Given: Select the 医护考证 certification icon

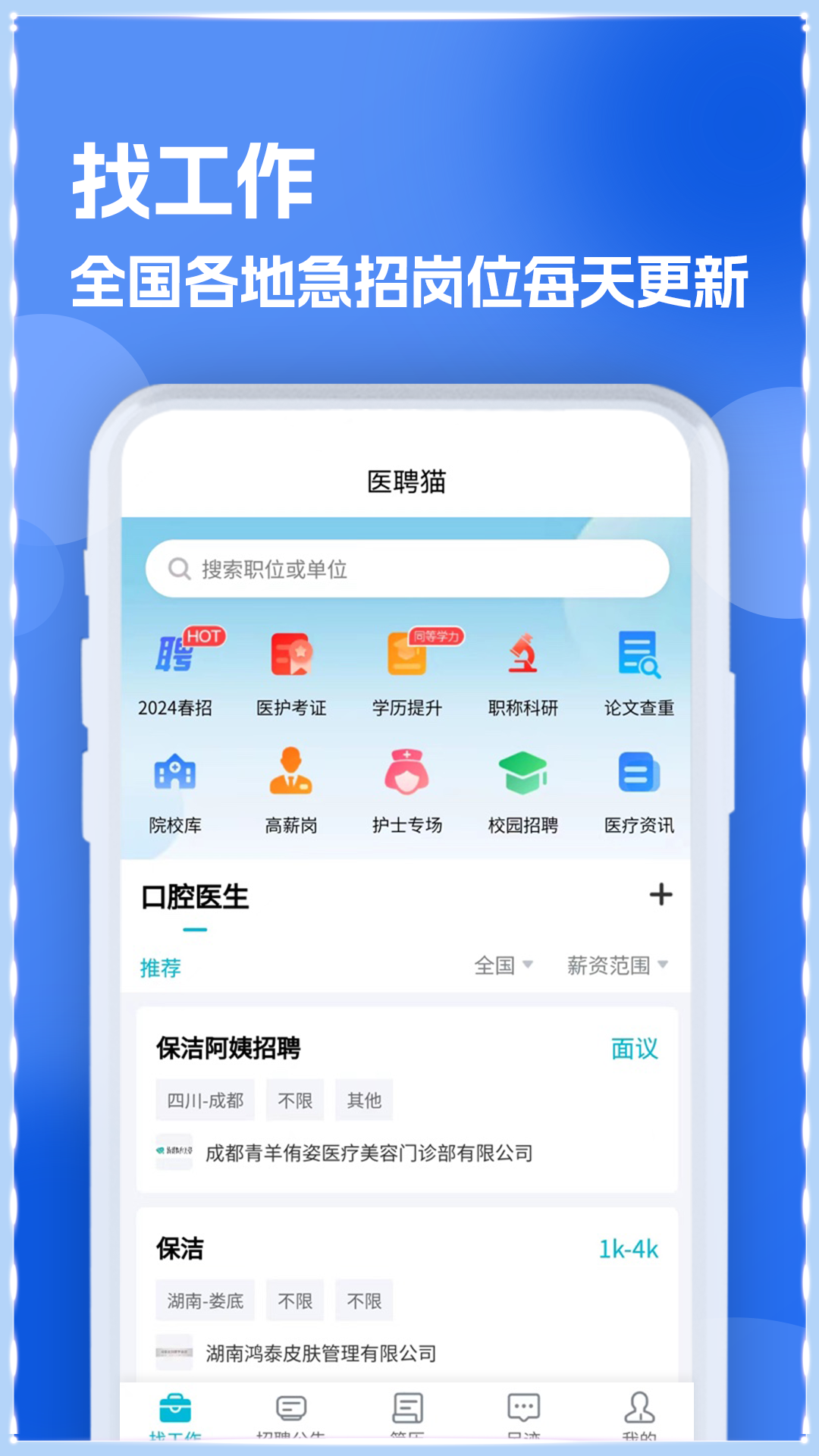Looking at the screenshot, I should point(290,666).
